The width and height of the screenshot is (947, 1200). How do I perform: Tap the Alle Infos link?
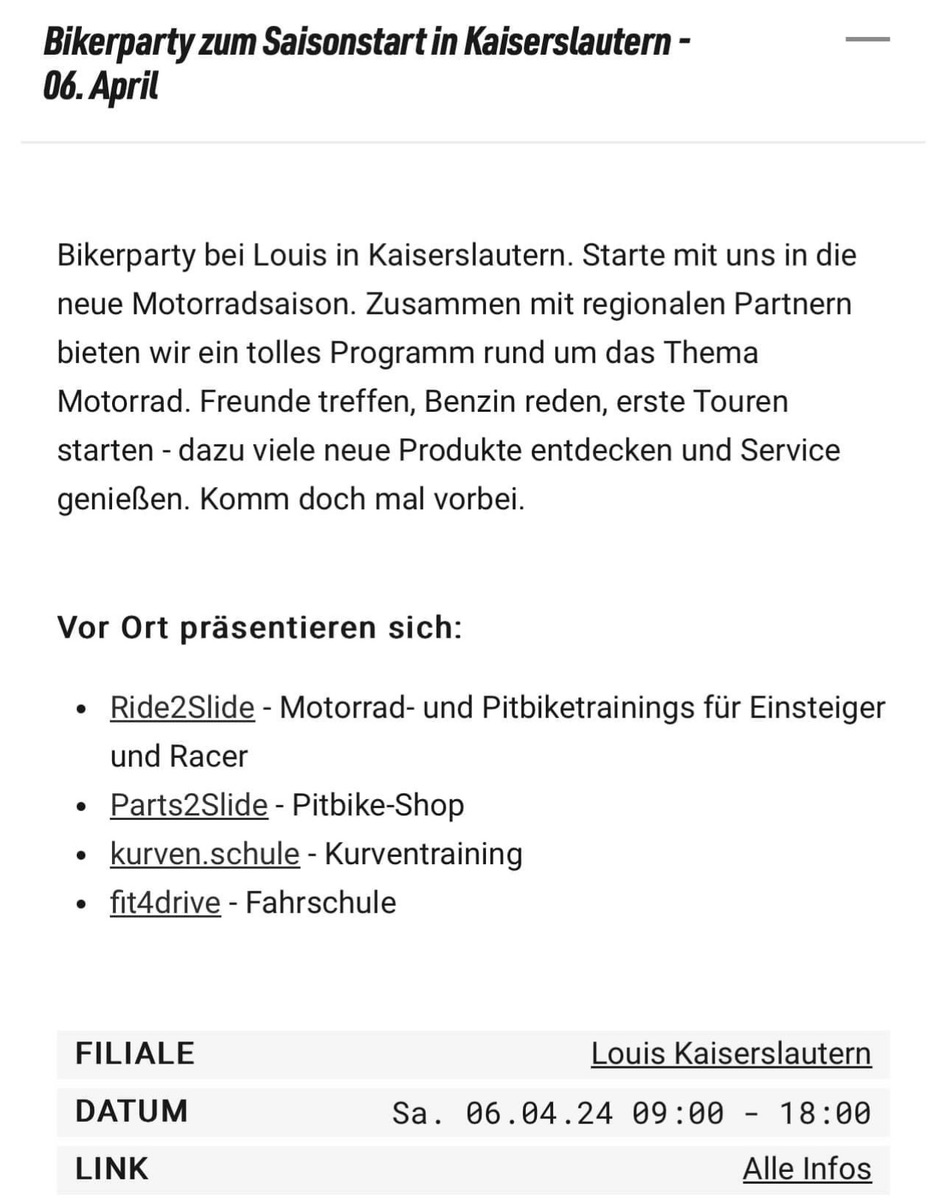point(806,1168)
